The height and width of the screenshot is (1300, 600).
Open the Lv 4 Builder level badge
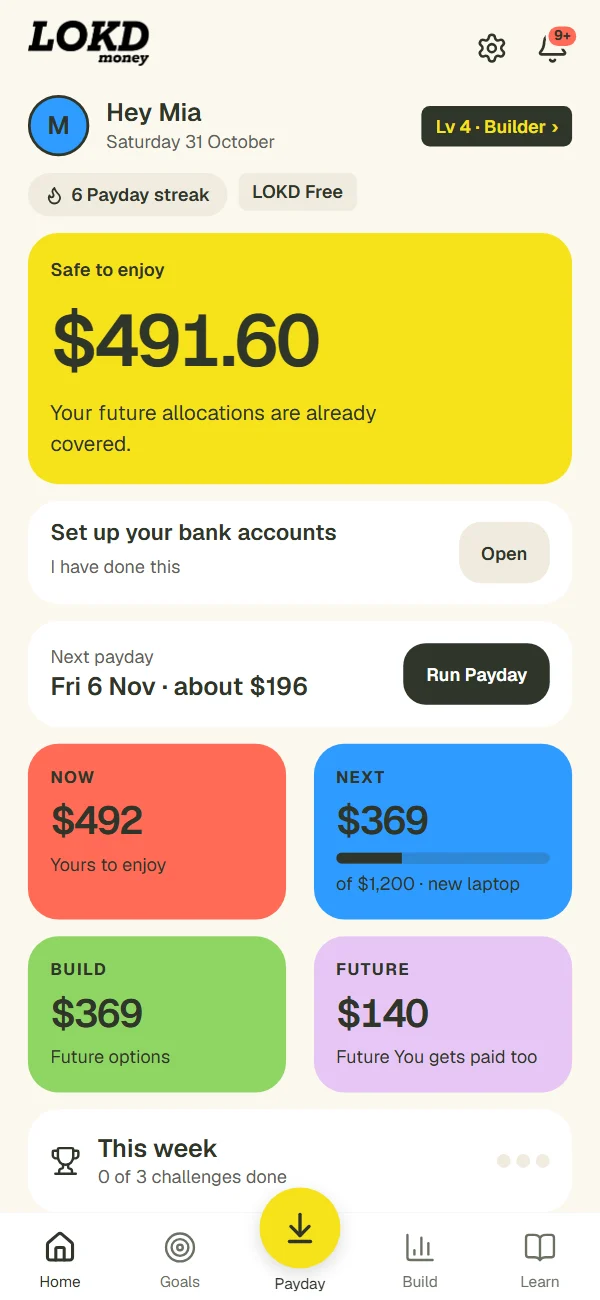point(497,127)
